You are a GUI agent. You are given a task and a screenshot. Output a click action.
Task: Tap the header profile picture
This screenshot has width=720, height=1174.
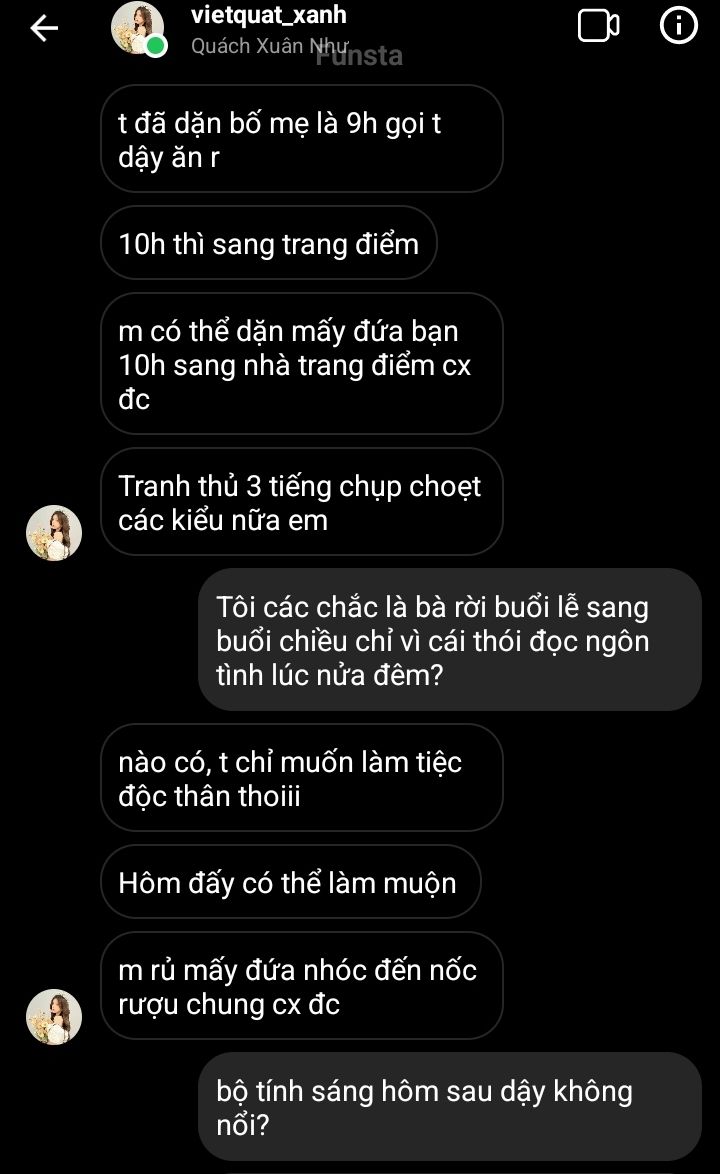pos(138,28)
